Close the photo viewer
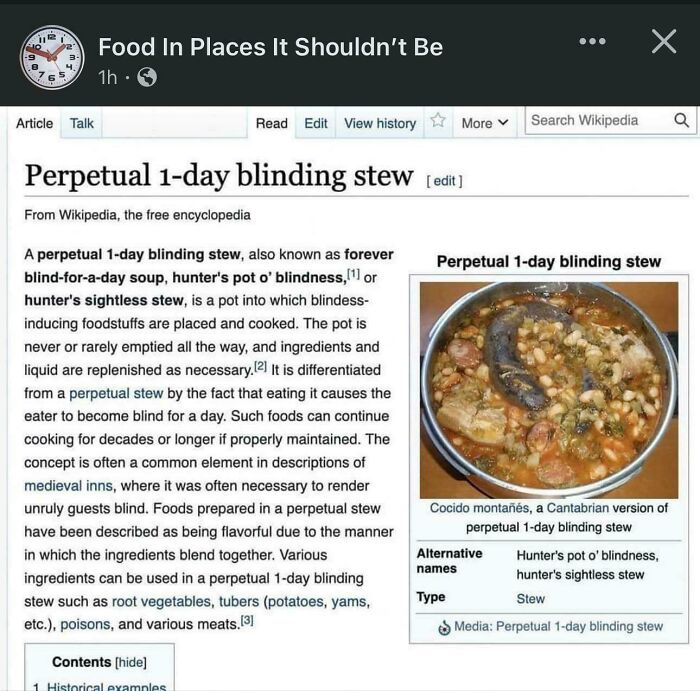 click(663, 42)
